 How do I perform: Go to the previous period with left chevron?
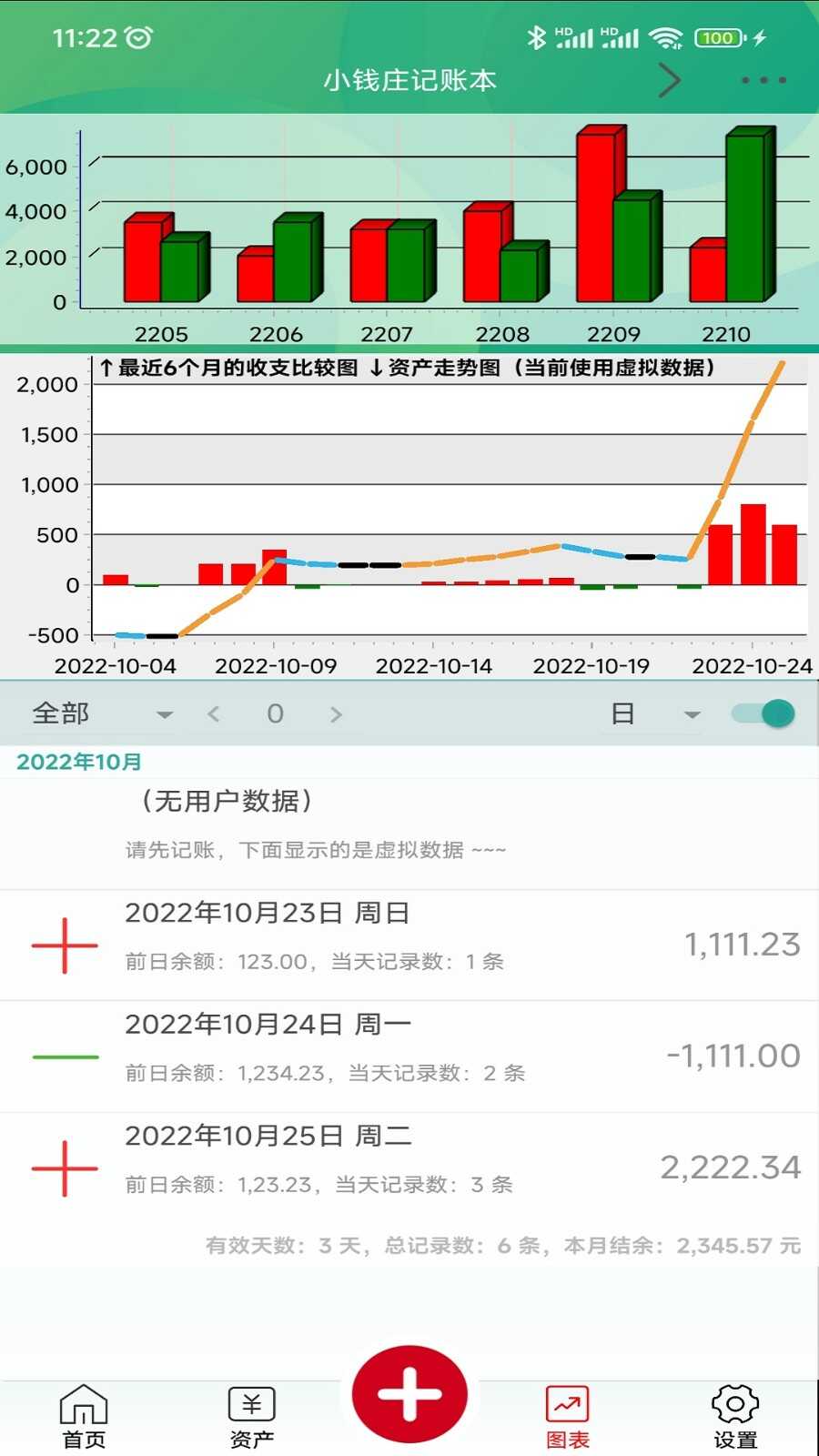click(x=214, y=714)
